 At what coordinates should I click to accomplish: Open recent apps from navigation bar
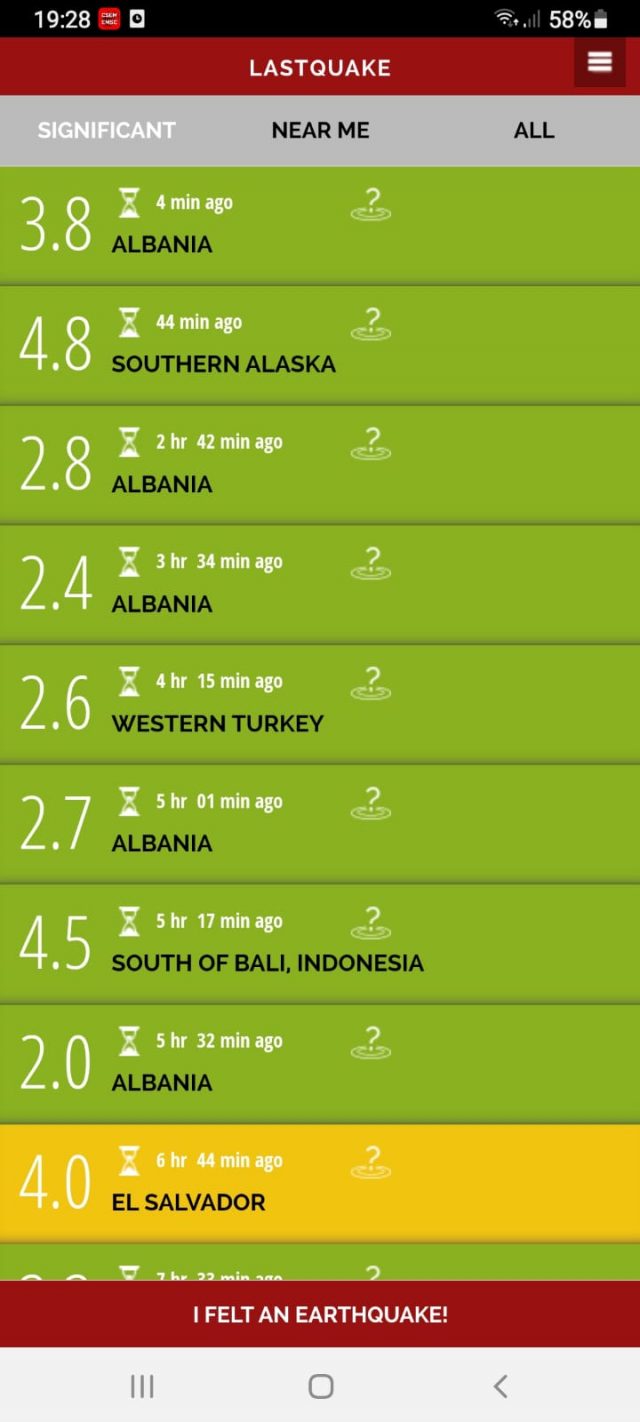[x=142, y=1386]
